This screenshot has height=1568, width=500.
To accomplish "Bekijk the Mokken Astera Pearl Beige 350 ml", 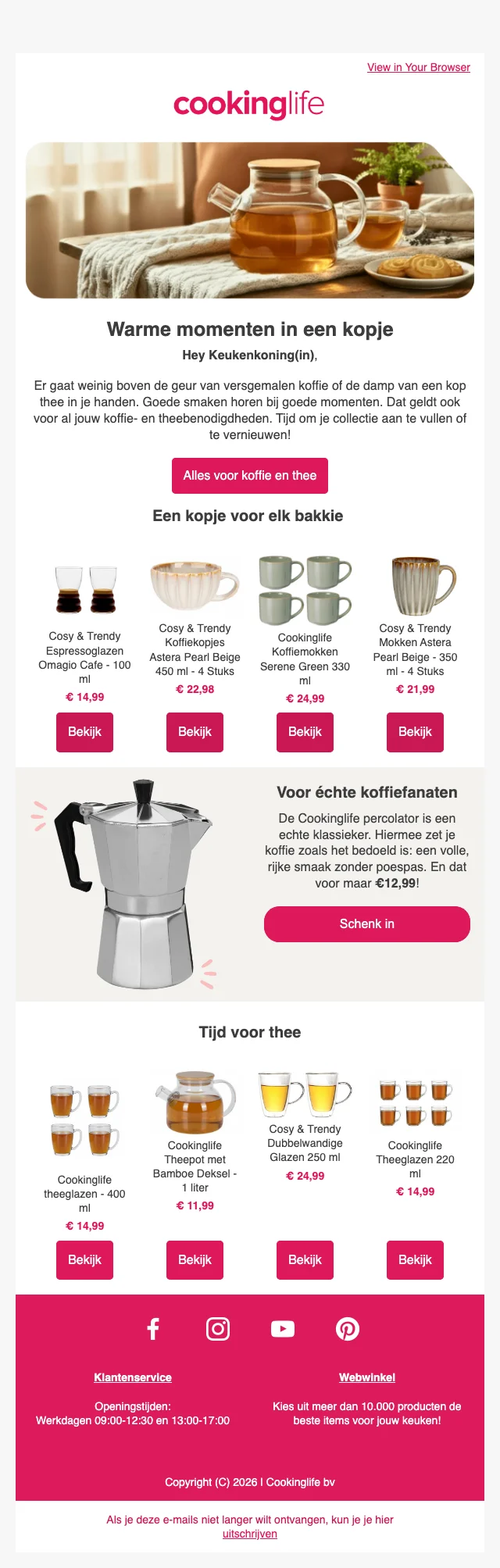I will 415,732.
